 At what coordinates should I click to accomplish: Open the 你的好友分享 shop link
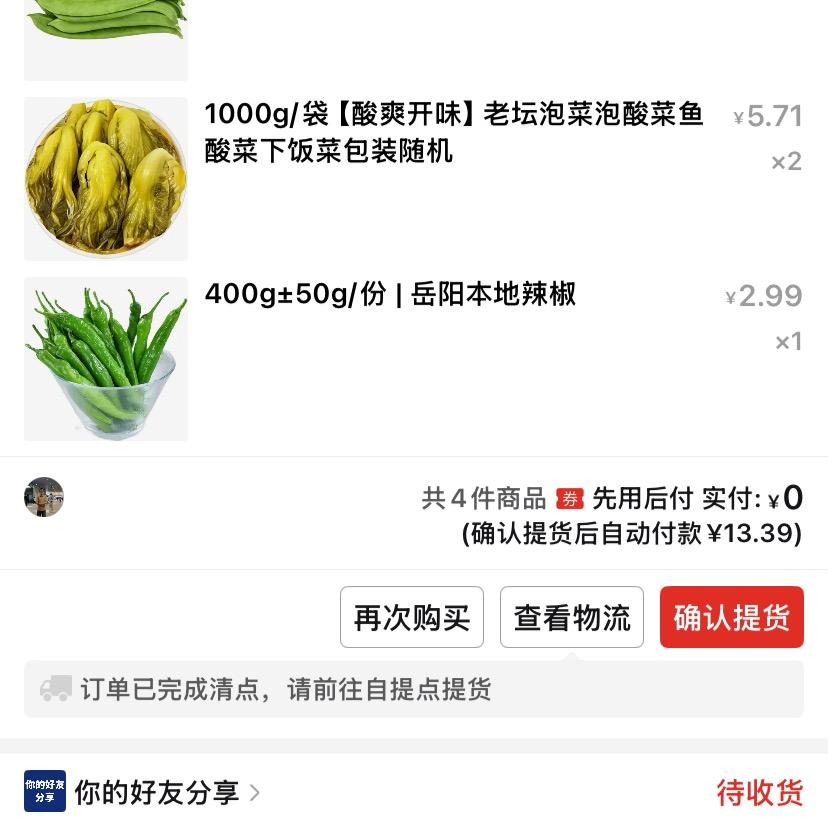tap(156, 793)
